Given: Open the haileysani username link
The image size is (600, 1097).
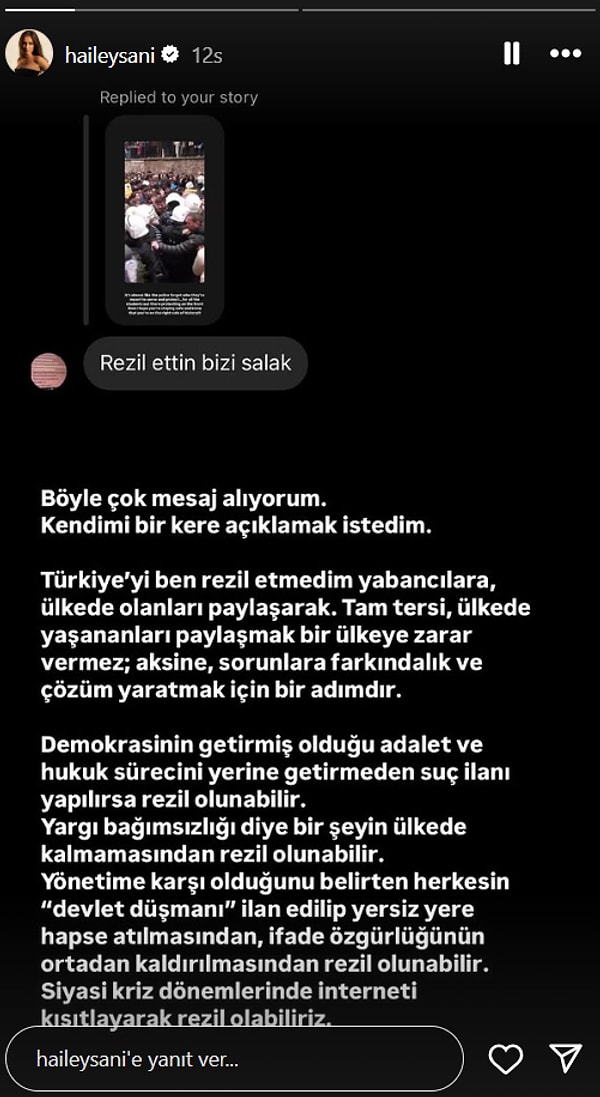Looking at the screenshot, I should click(110, 56).
